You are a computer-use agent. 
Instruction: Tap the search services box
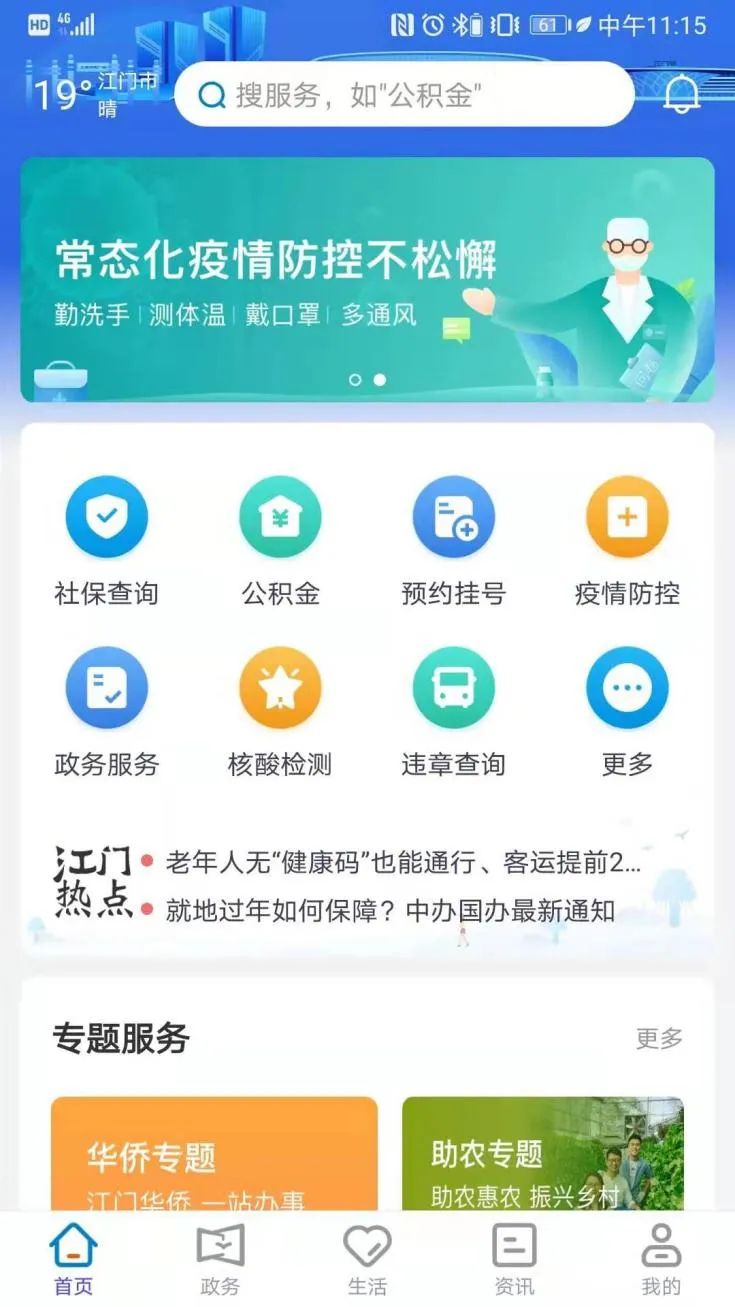click(404, 95)
